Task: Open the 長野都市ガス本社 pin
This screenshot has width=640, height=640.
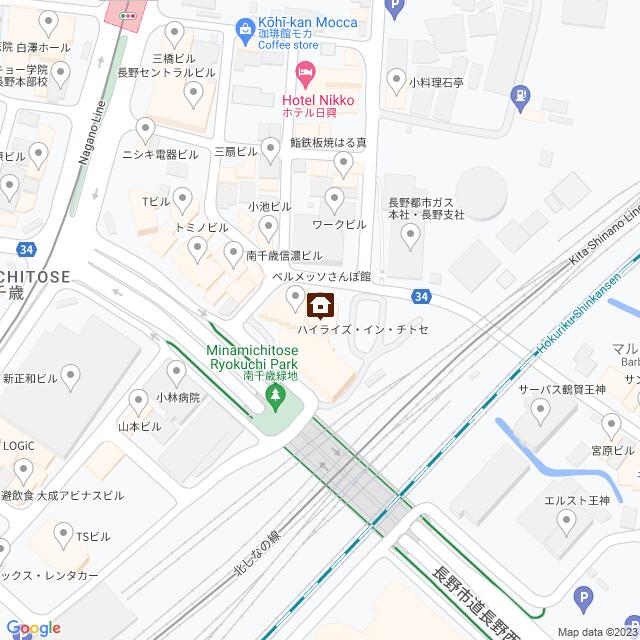Action: tap(410, 236)
